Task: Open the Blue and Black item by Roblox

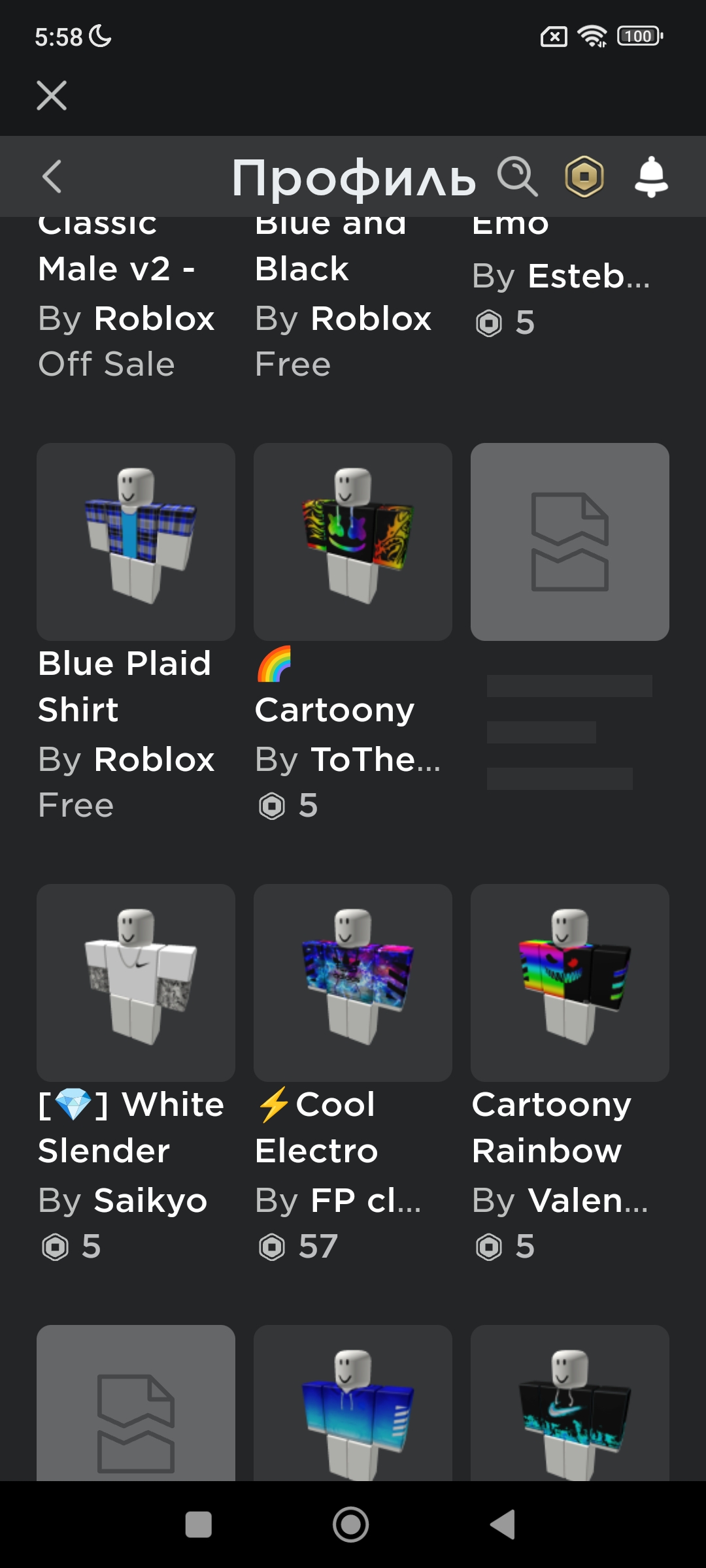Action: pyautogui.click(x=343, y=293)
